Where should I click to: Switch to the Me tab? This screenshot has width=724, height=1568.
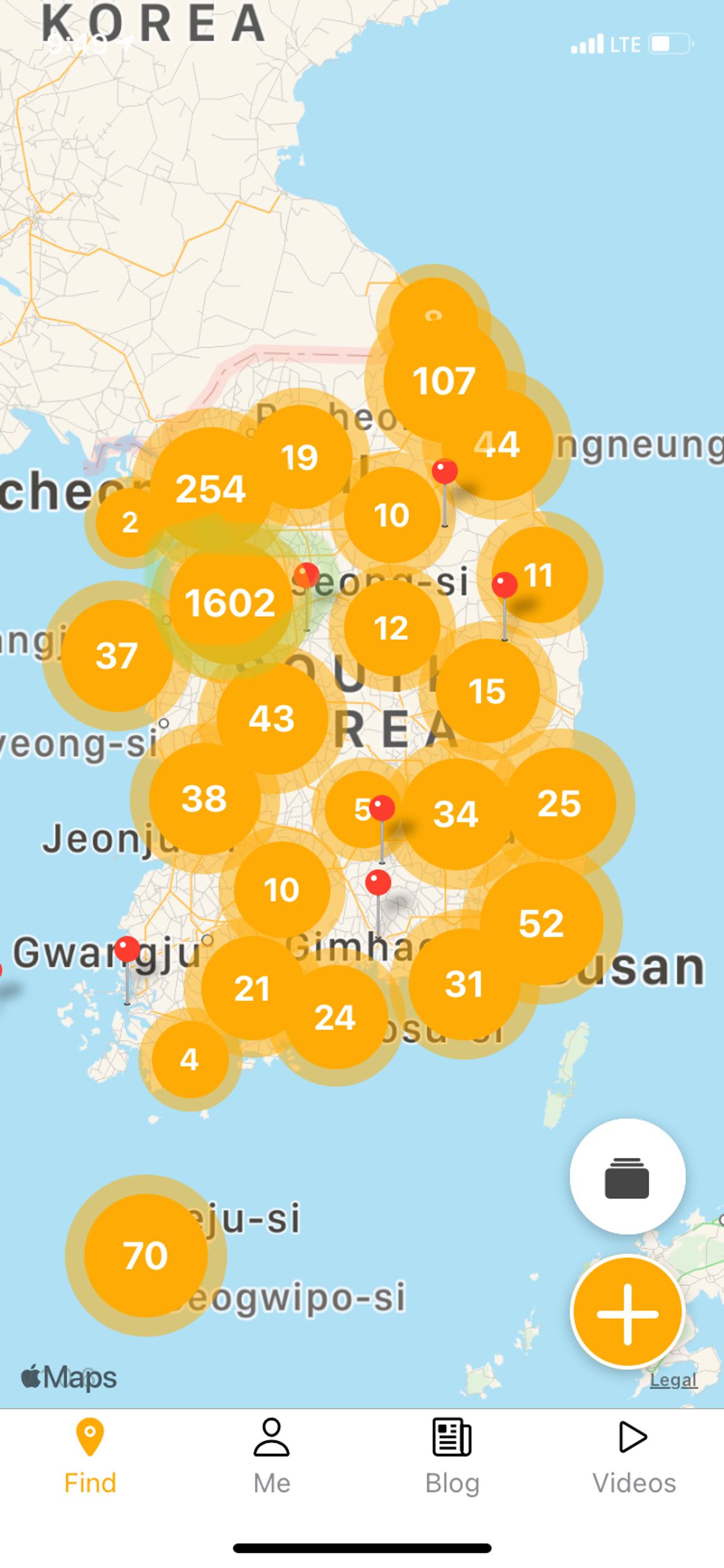271,1456
